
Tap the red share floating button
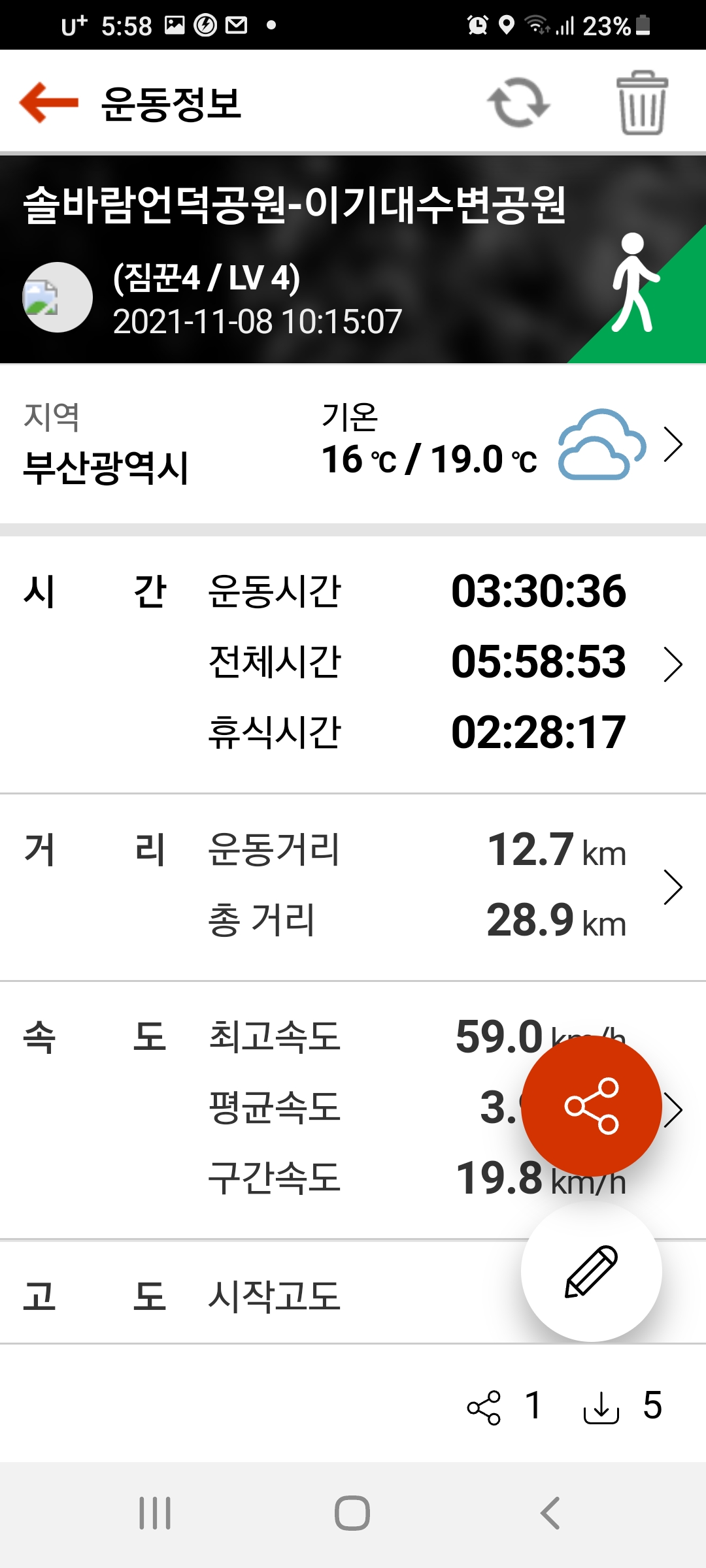592,1106
